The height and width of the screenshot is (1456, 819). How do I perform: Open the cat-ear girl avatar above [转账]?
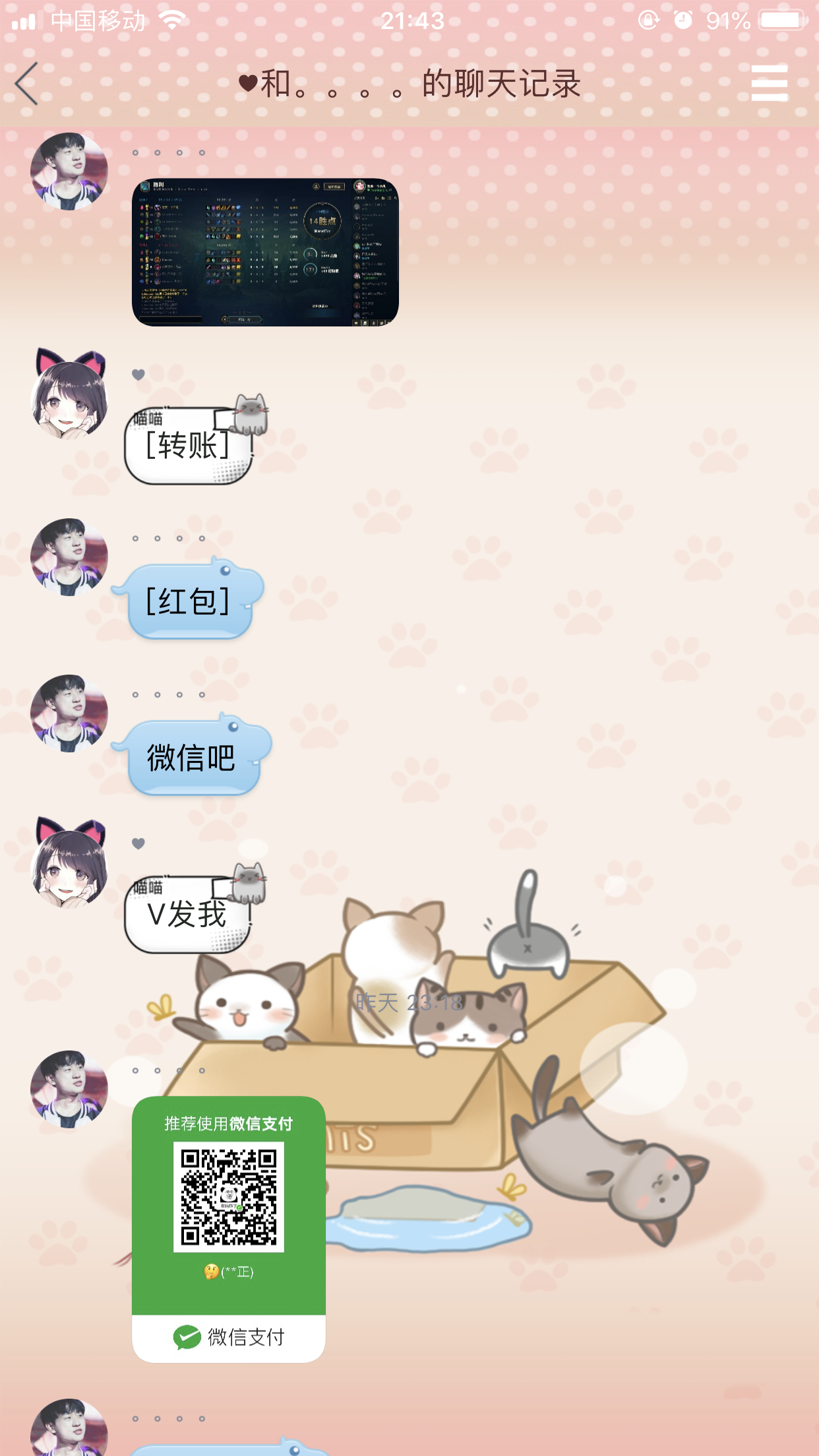tap(69, 394)
